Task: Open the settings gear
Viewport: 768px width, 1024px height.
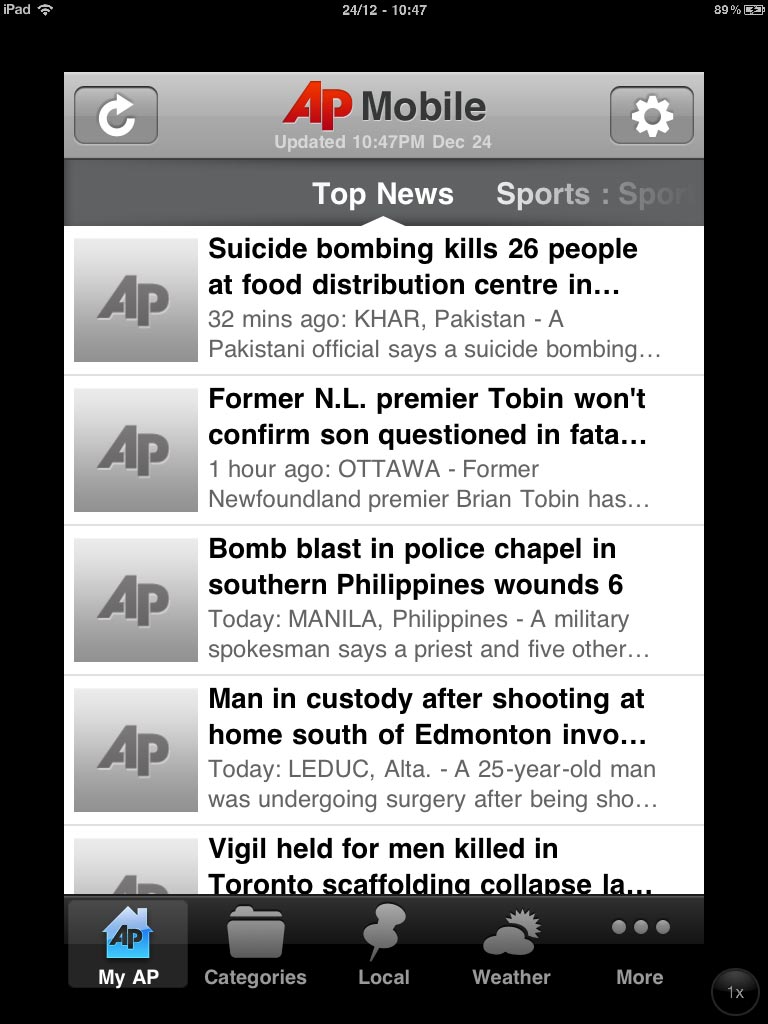Action: coord(651,116)
